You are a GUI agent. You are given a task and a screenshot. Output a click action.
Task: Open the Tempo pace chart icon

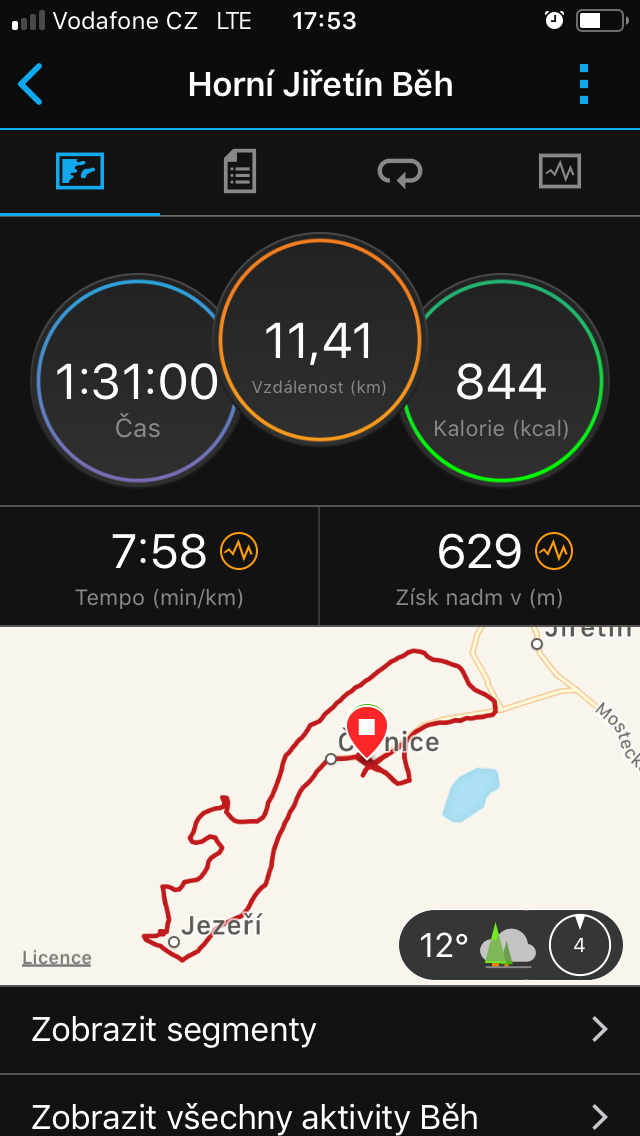coord(239,552)
